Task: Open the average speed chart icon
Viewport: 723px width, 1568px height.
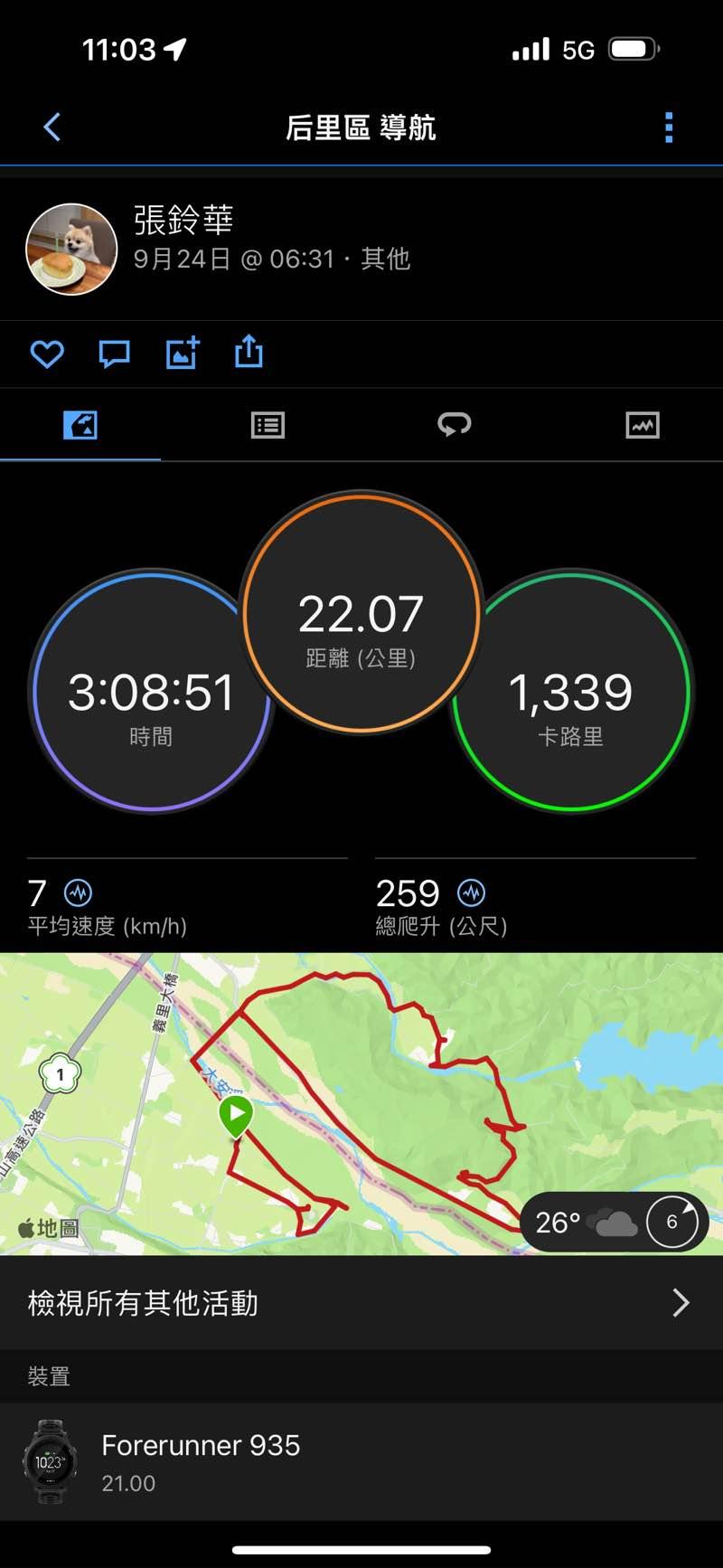Action: point(79,893)
